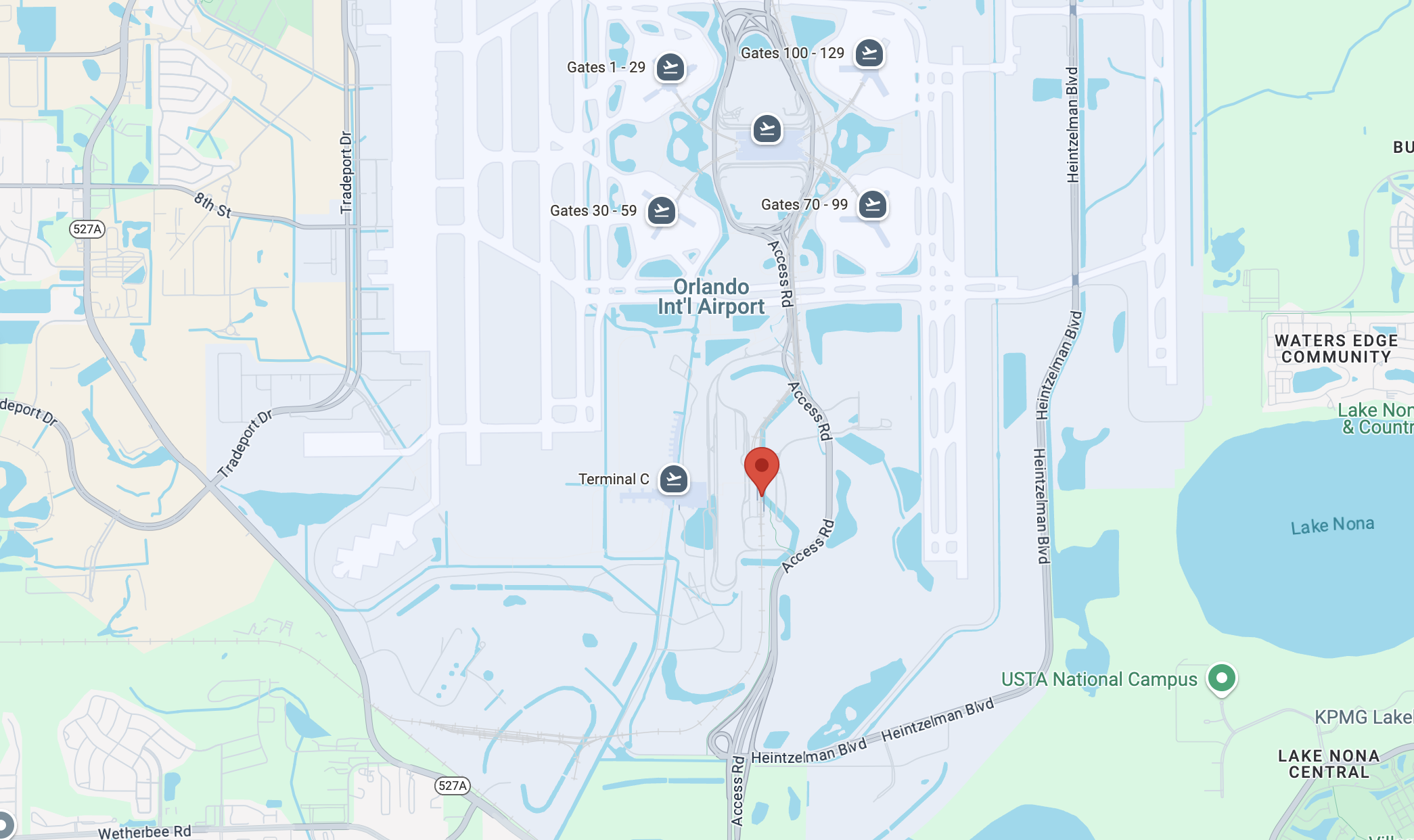This screenshot has height=840, width=1414.
Task: Select the Gates 30 - 59 marker
Action: pyautogui.click(x=661, y=210)
